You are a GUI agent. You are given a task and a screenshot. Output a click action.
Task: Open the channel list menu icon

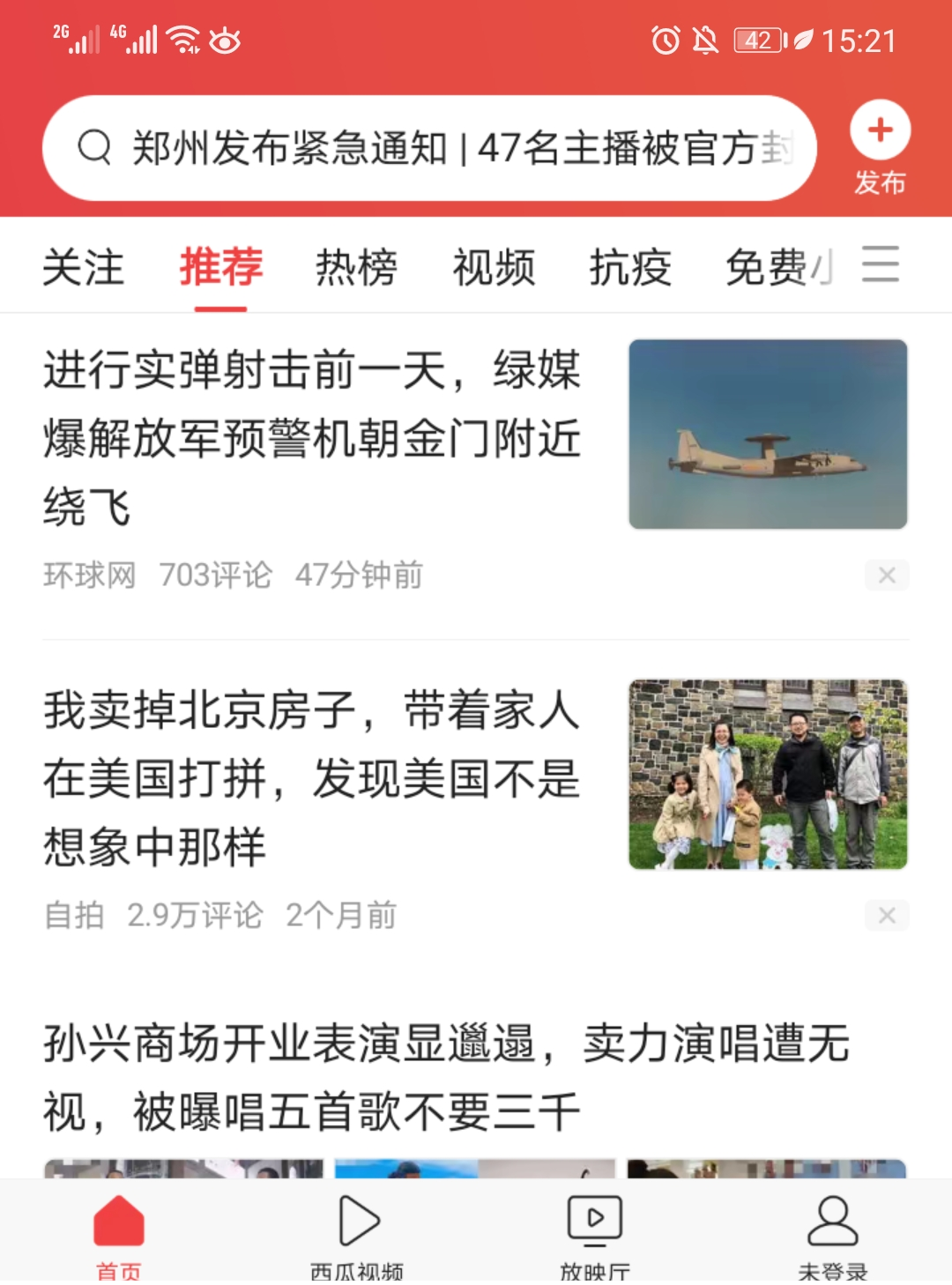[880, 264]
